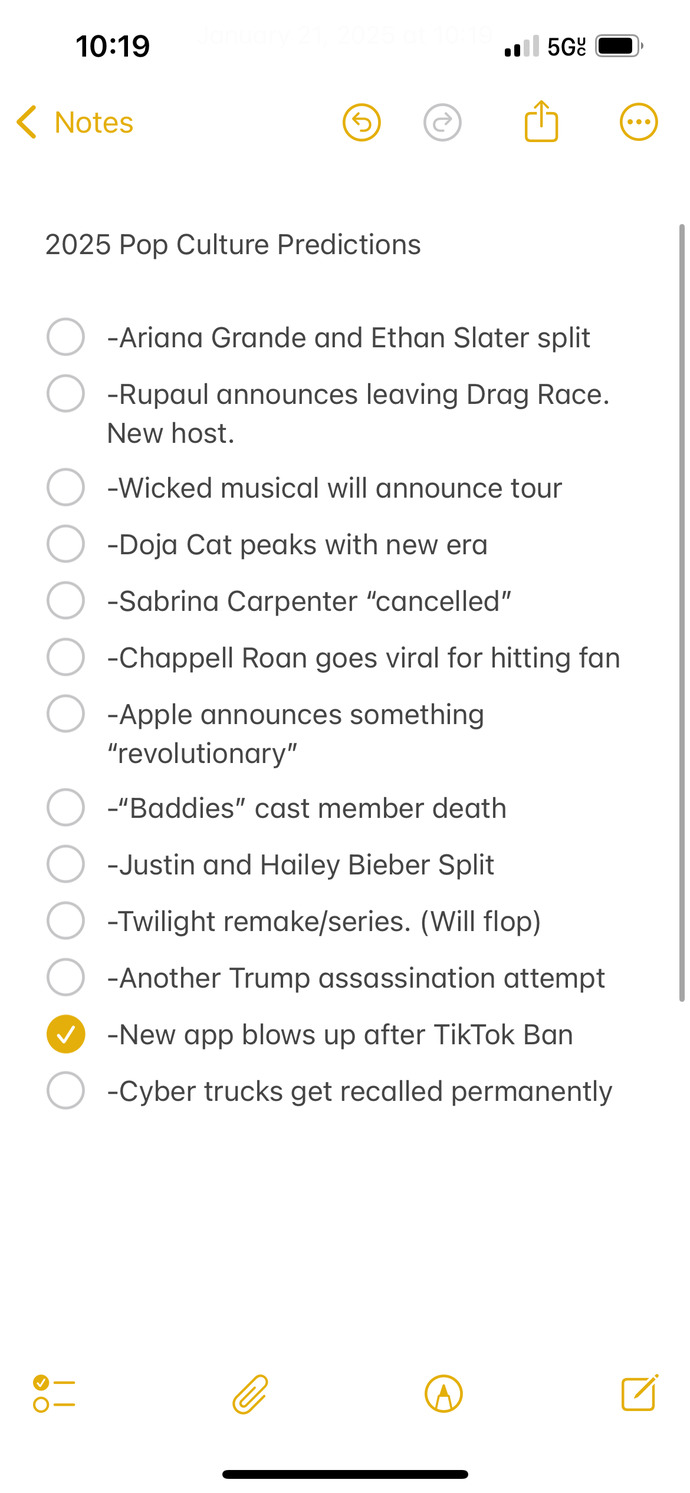Tick the "Baddies" cast member checkbox
The width and height of the screenshot is (690, 1493).
(x=66, y=808)
